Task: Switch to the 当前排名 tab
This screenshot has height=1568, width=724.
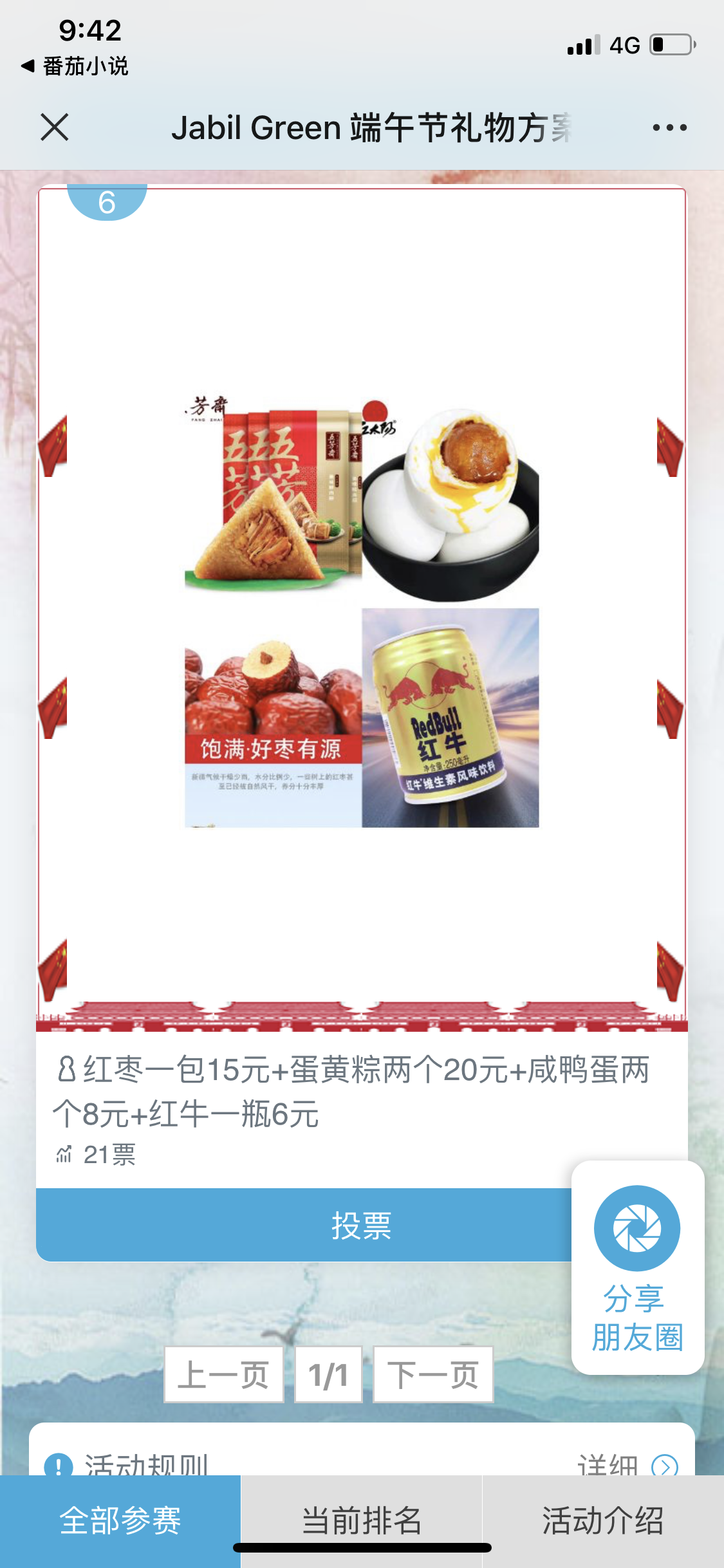Action: (x=362, y=1520)
